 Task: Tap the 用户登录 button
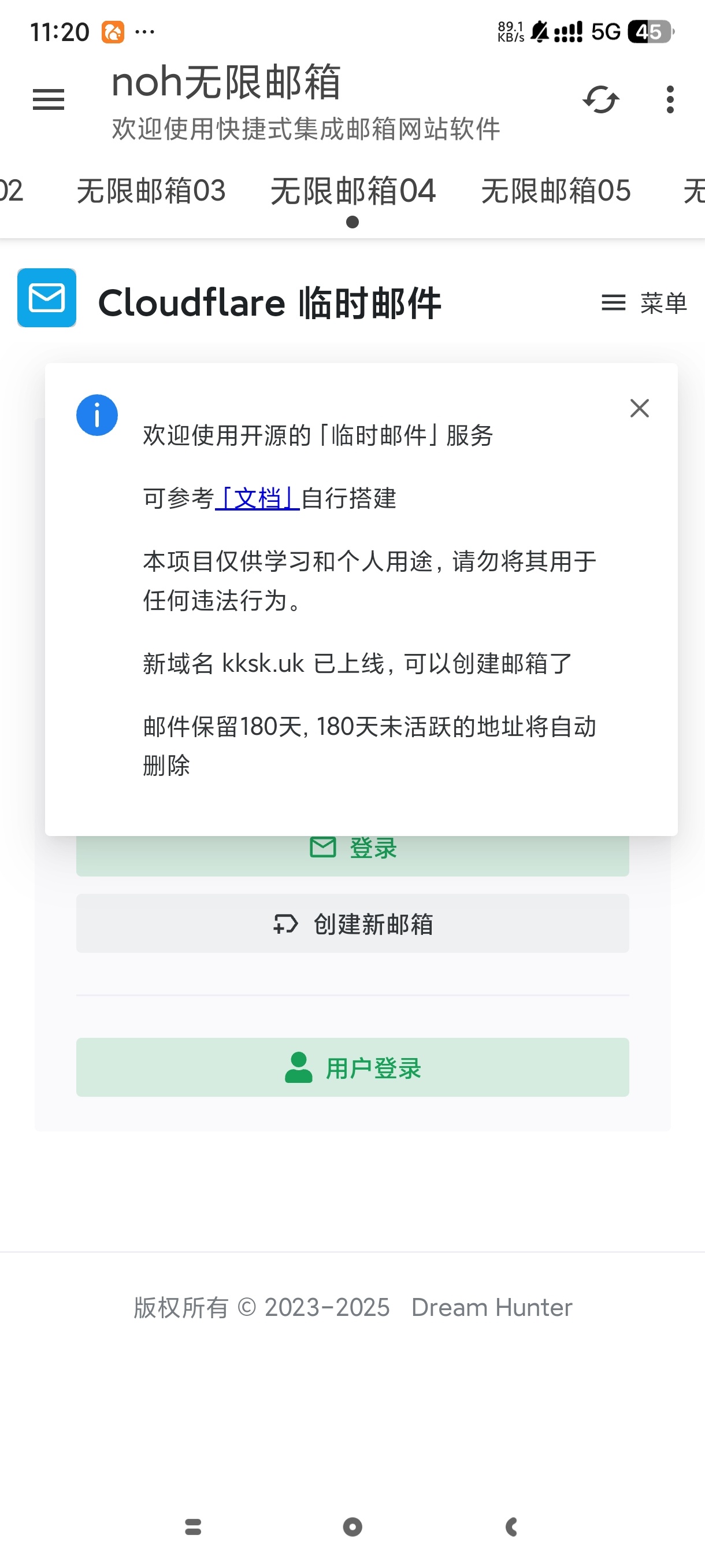[352, 1068]
